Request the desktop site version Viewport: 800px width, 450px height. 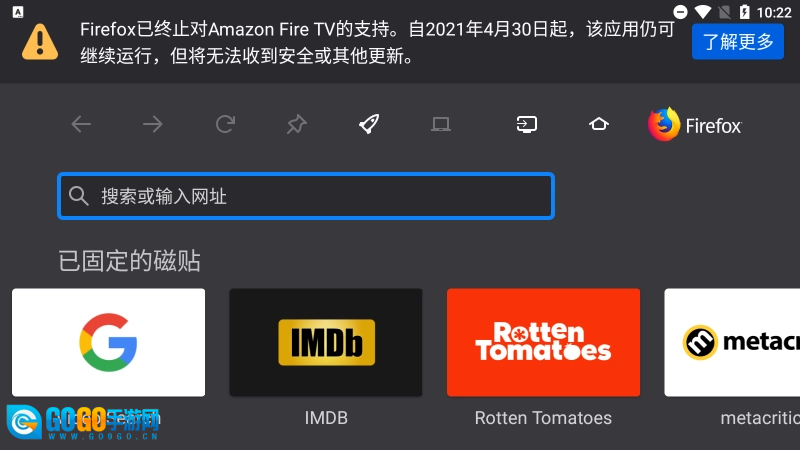pyautogui.click(x=440, y=125)
